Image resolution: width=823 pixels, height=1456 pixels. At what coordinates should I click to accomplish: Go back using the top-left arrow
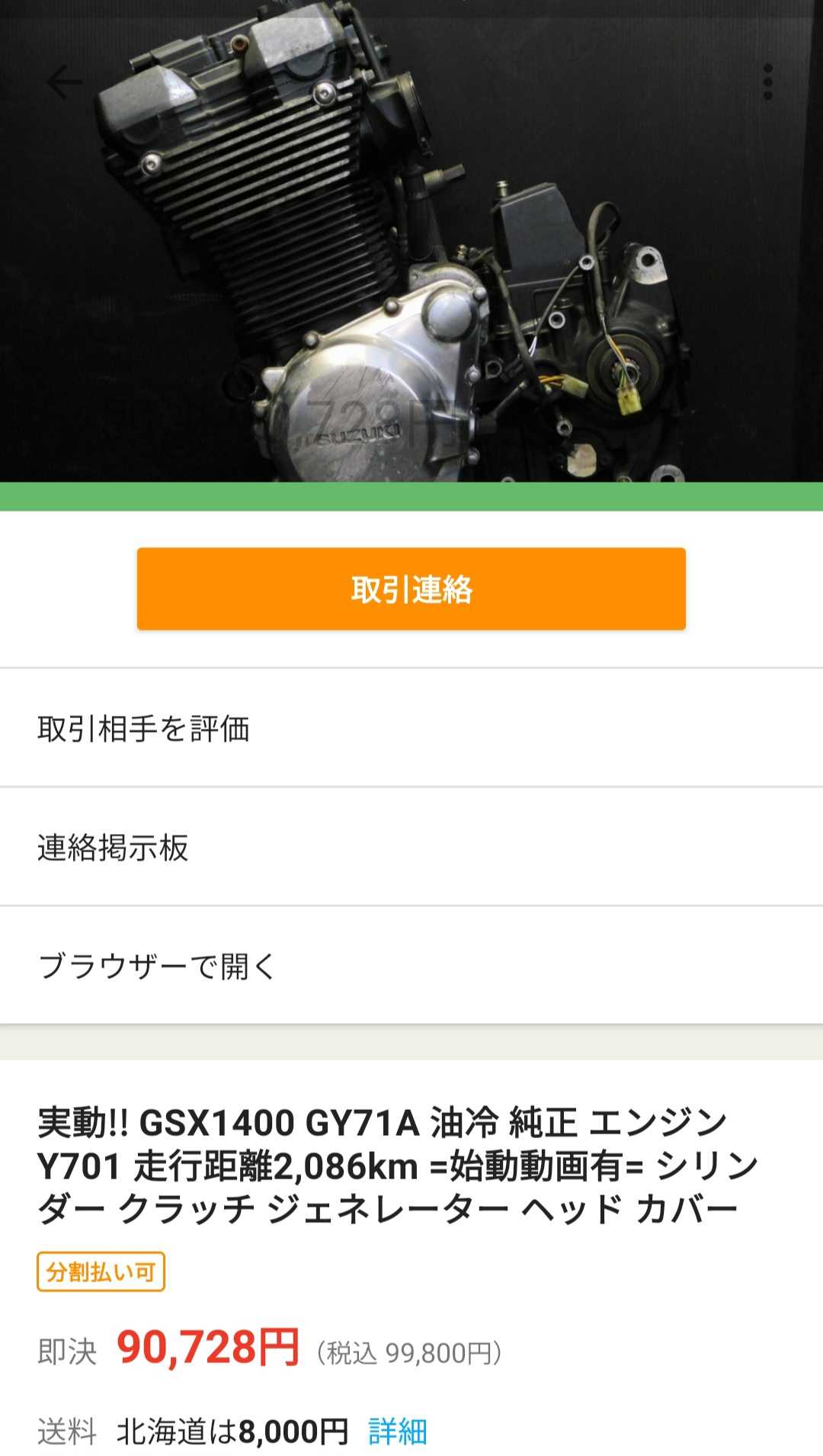[64, 82]
